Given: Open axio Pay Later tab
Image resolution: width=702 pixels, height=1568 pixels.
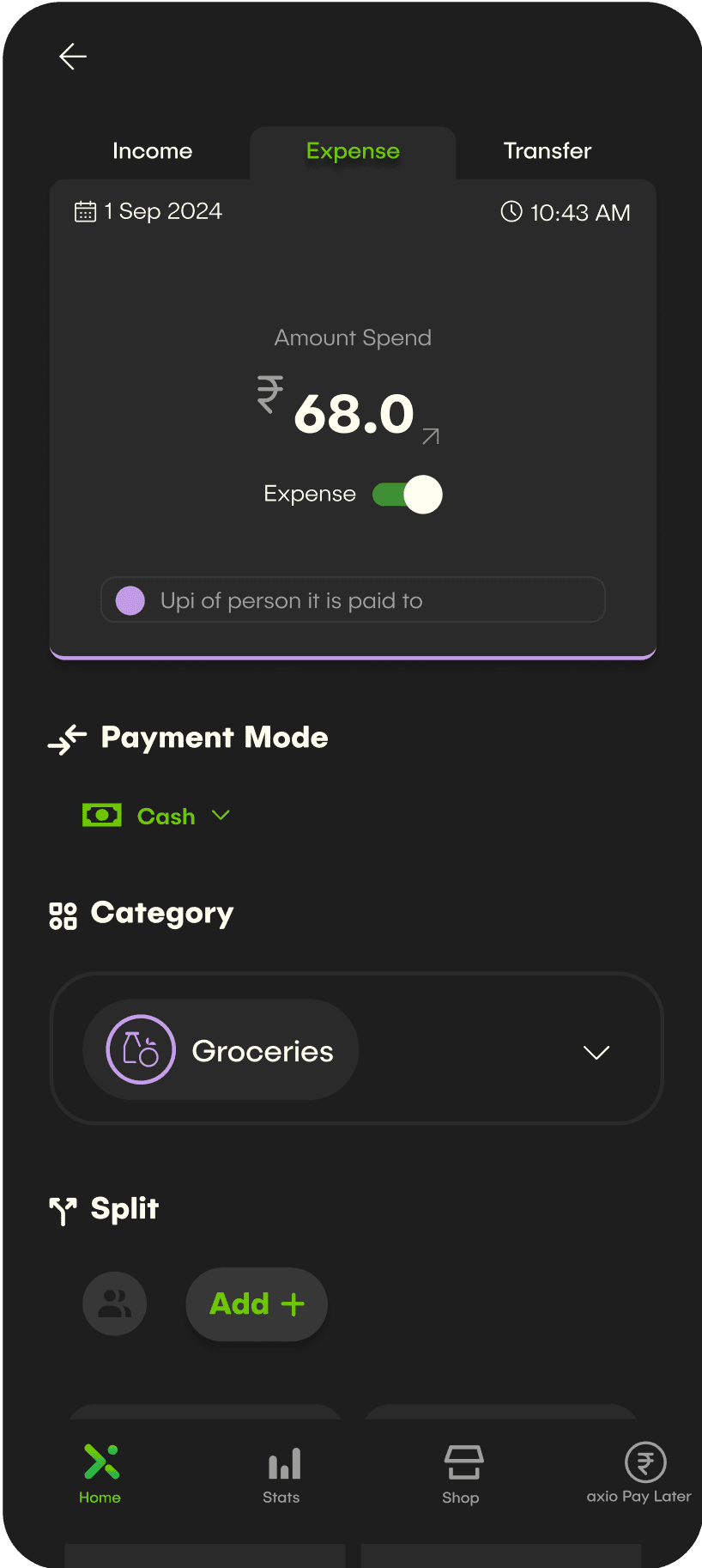Looking at the screenshot, I should point(639,1474).
